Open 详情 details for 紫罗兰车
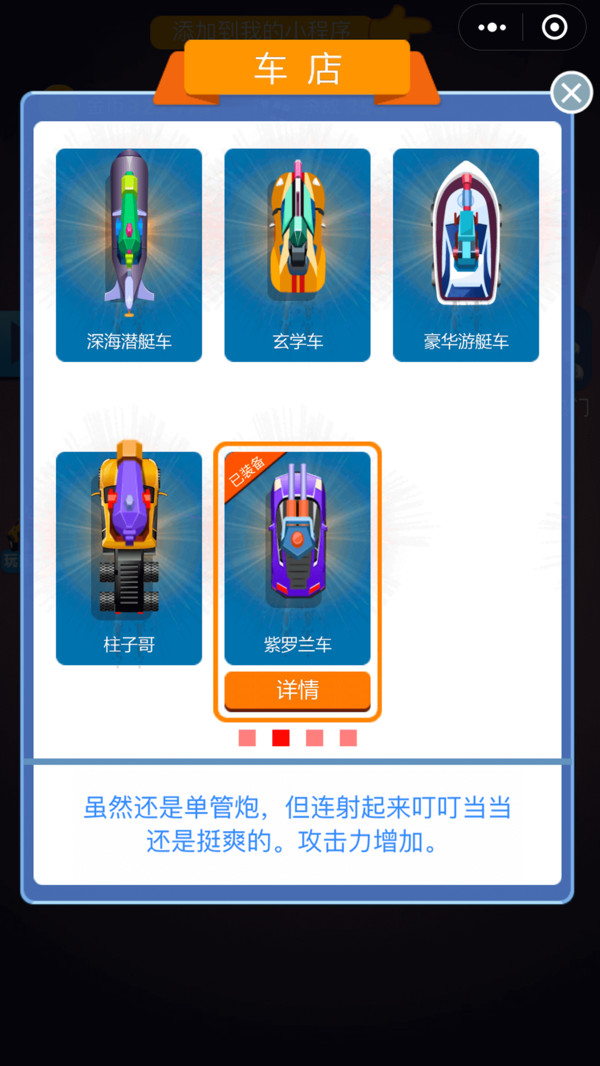 (x=297, y=690)
